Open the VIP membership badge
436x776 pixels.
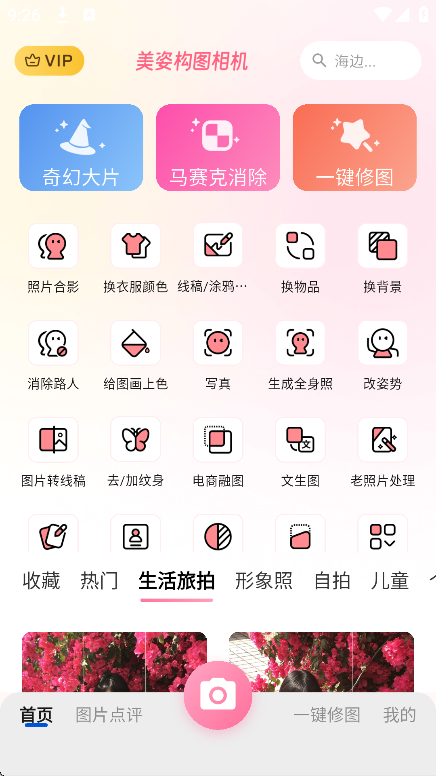click(x=49, y=61)
